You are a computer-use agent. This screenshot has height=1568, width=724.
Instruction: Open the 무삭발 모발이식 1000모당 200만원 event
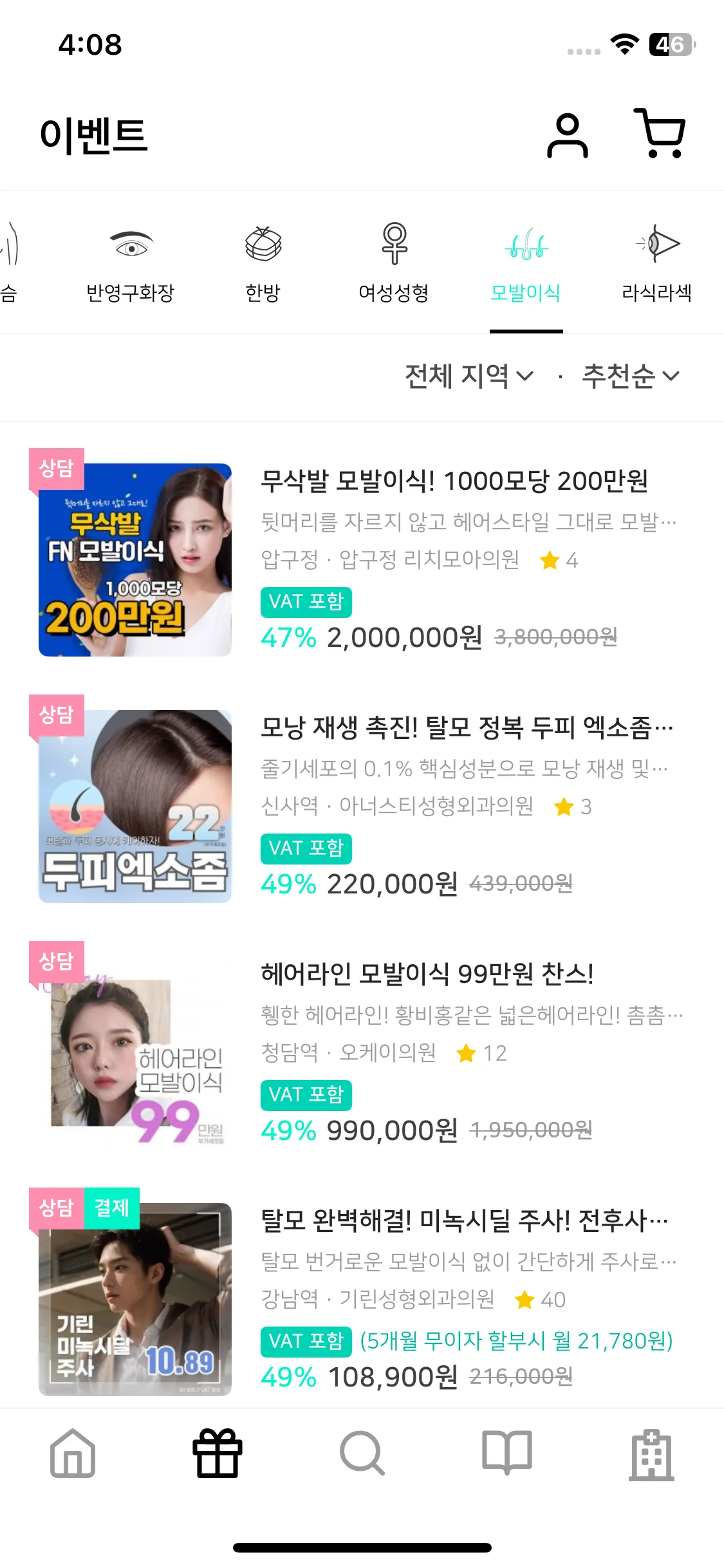[454, 481]
